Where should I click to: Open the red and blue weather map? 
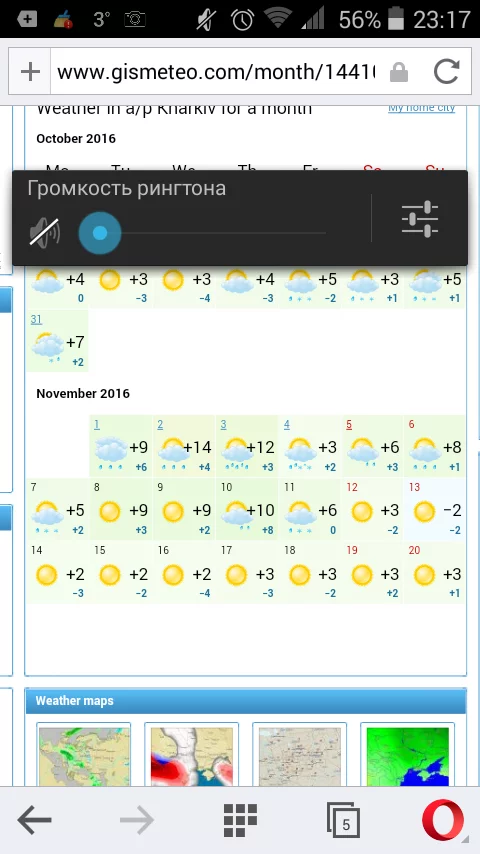coord(191,755)
